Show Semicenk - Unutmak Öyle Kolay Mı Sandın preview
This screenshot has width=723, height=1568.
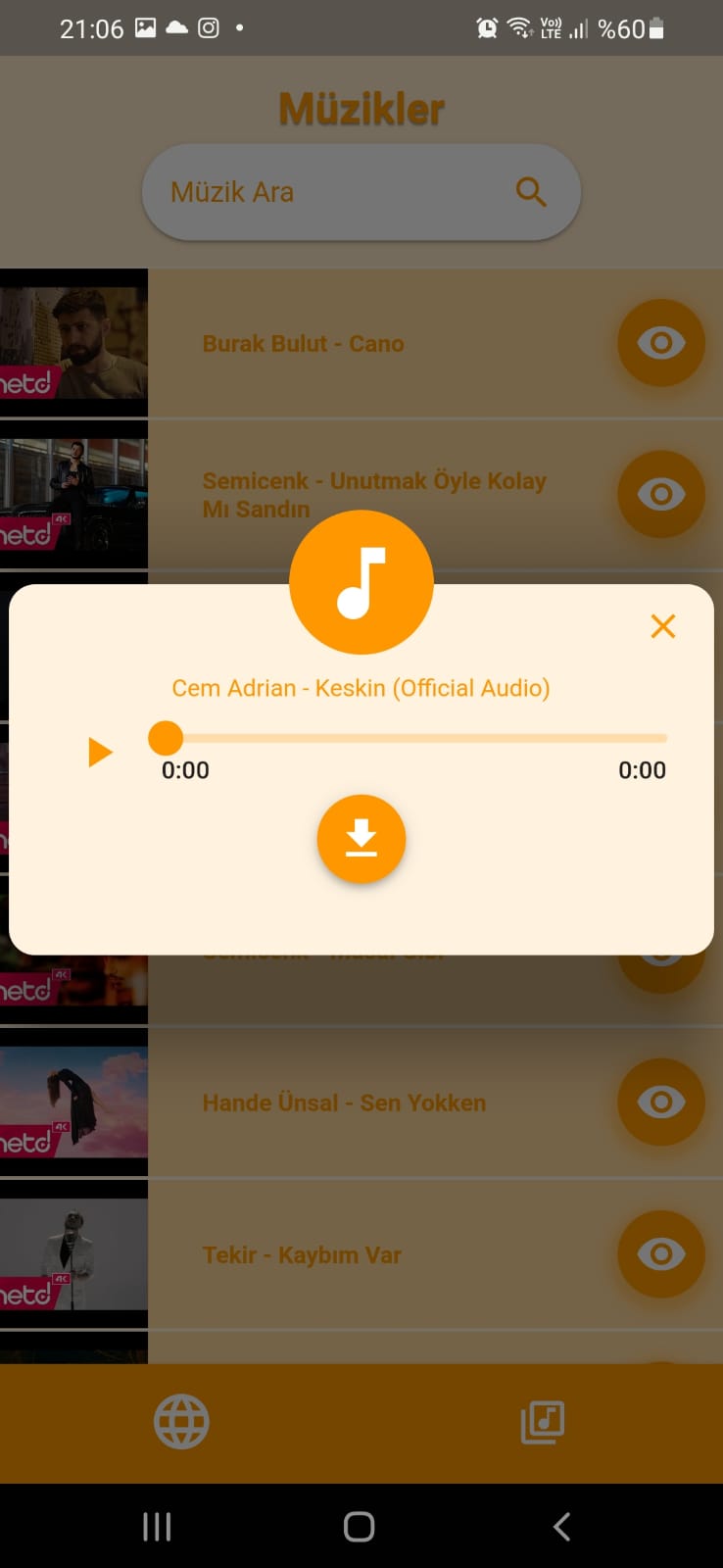click(661, 495)
